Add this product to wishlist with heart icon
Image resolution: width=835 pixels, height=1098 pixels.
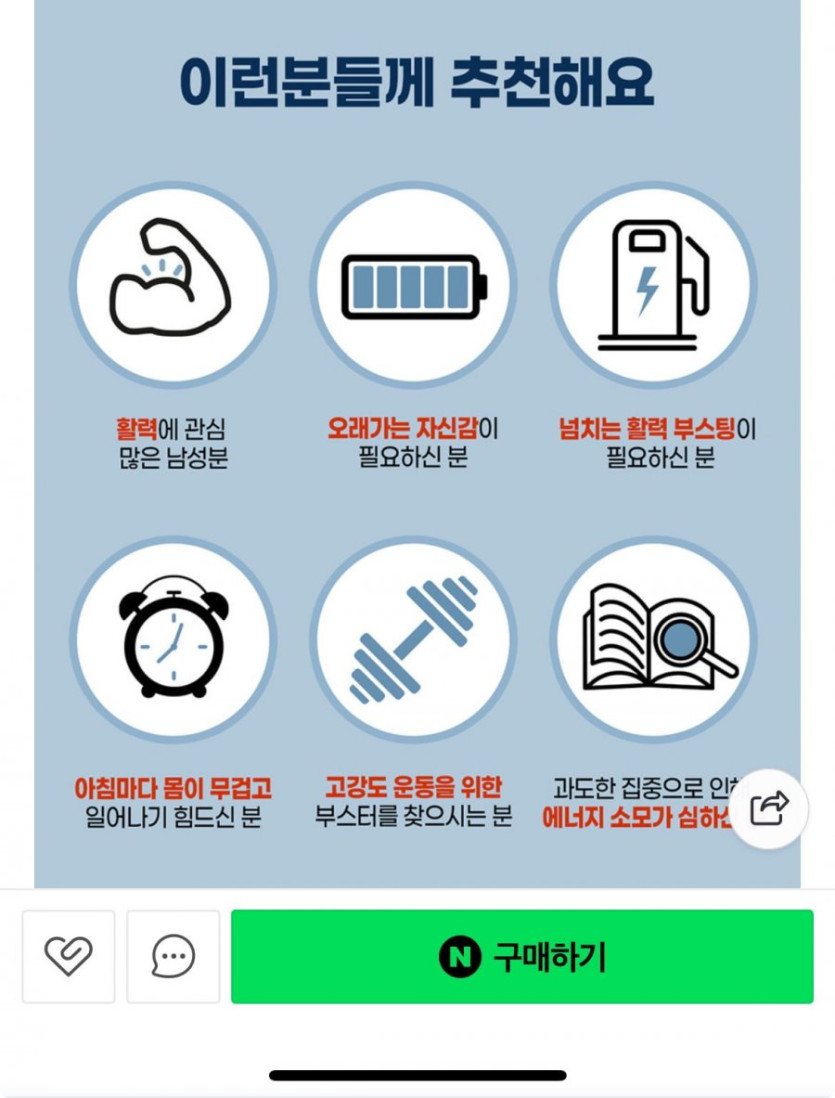pyautogui.click(x=69, y=957)
